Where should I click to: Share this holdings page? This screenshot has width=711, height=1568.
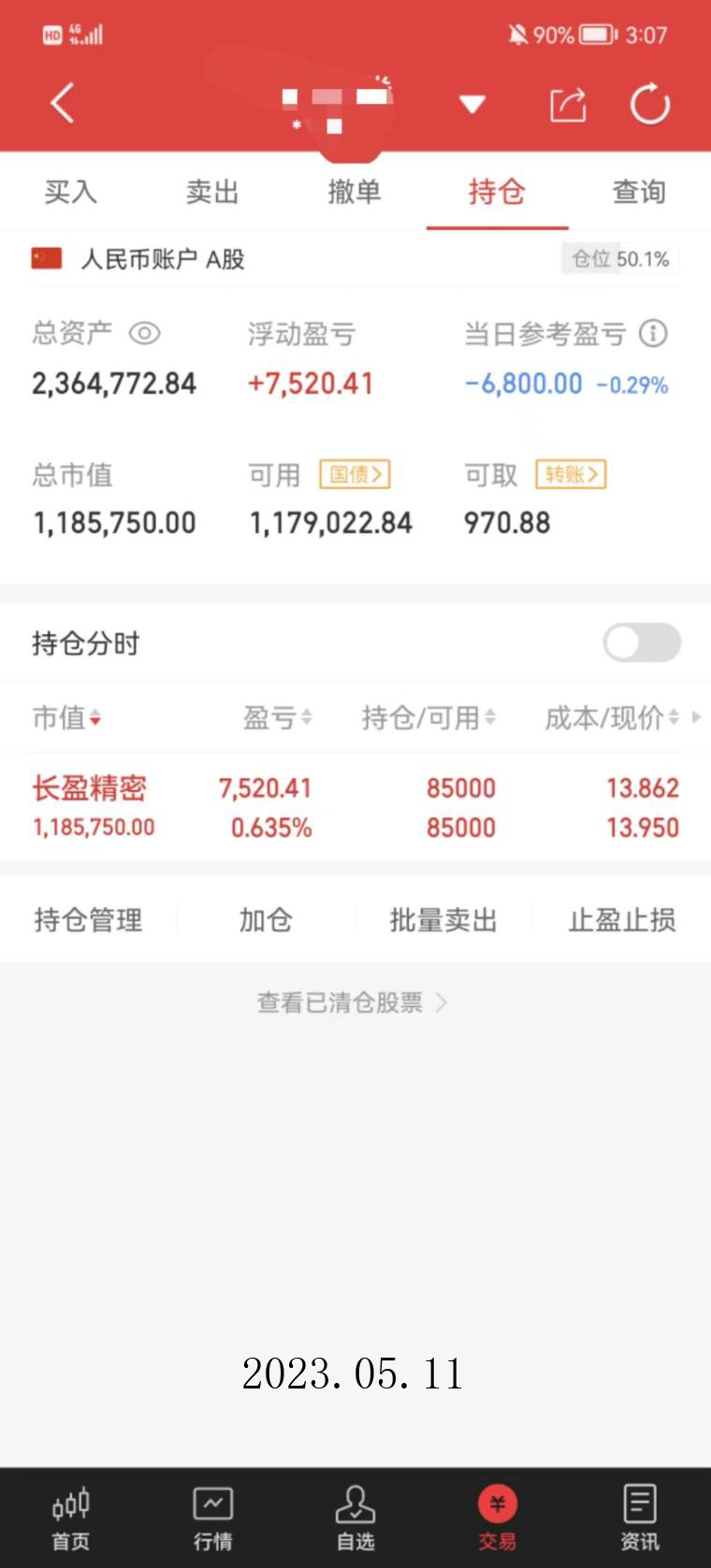click(567, 104)
